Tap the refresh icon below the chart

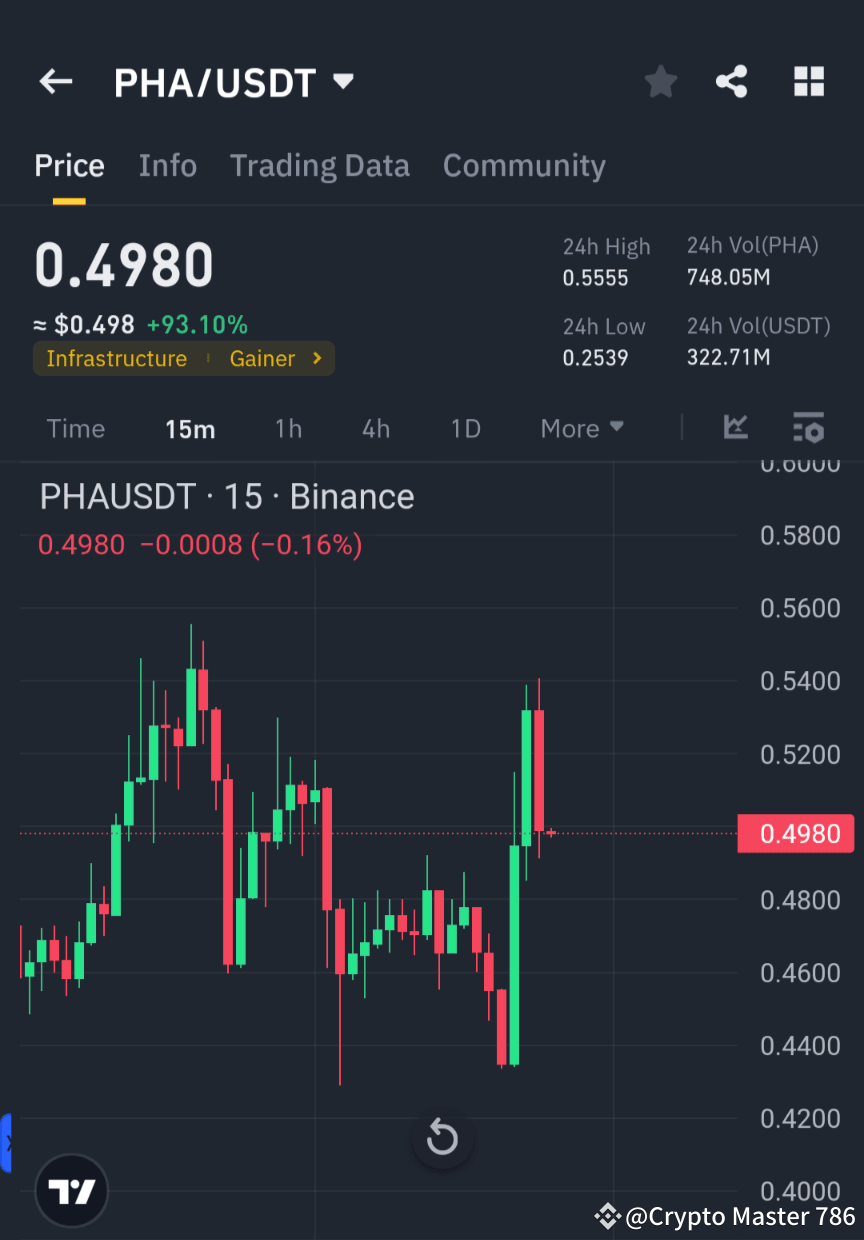click(x=442, y=1138)
